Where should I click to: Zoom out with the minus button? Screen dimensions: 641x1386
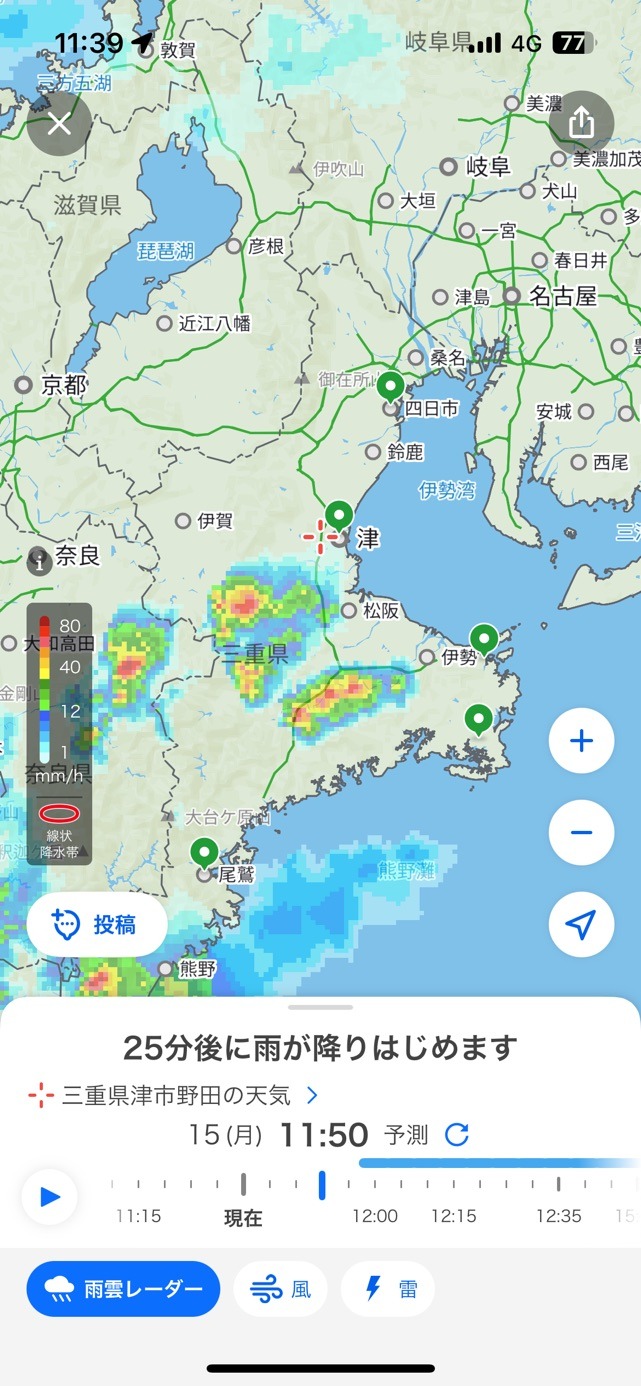(x=581, y=833)
